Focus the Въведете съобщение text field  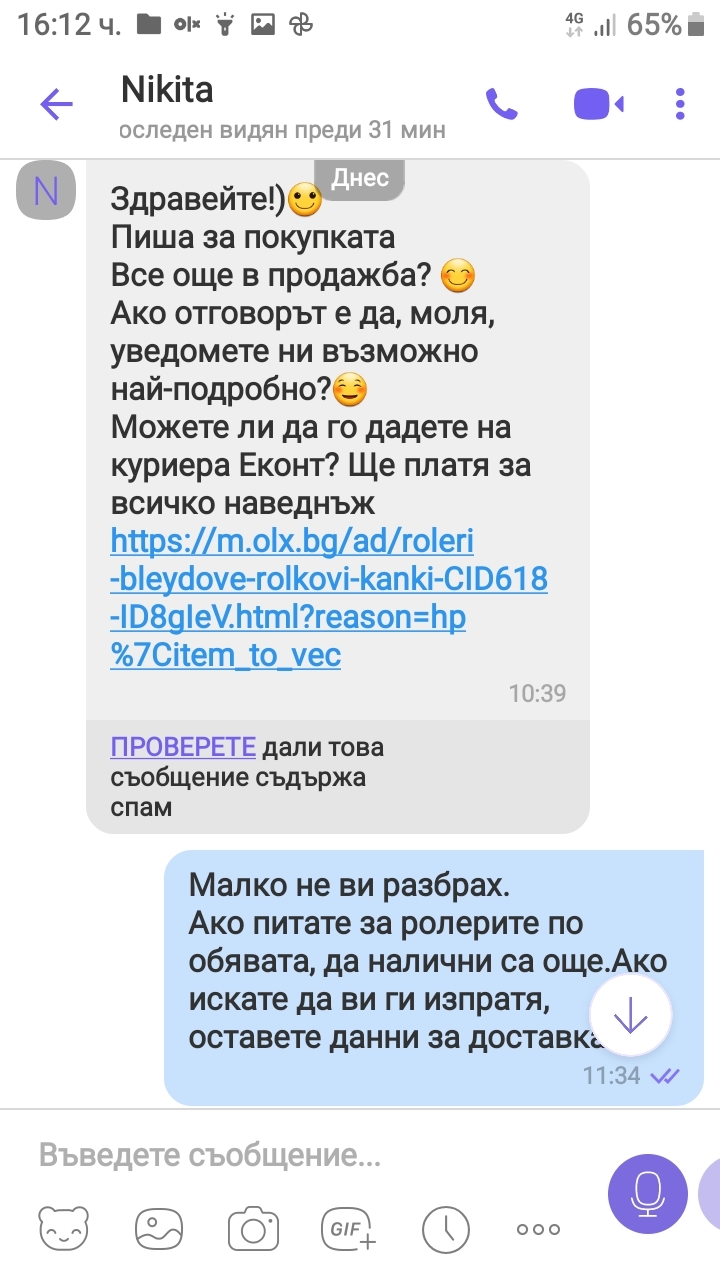click(300, 1156)
